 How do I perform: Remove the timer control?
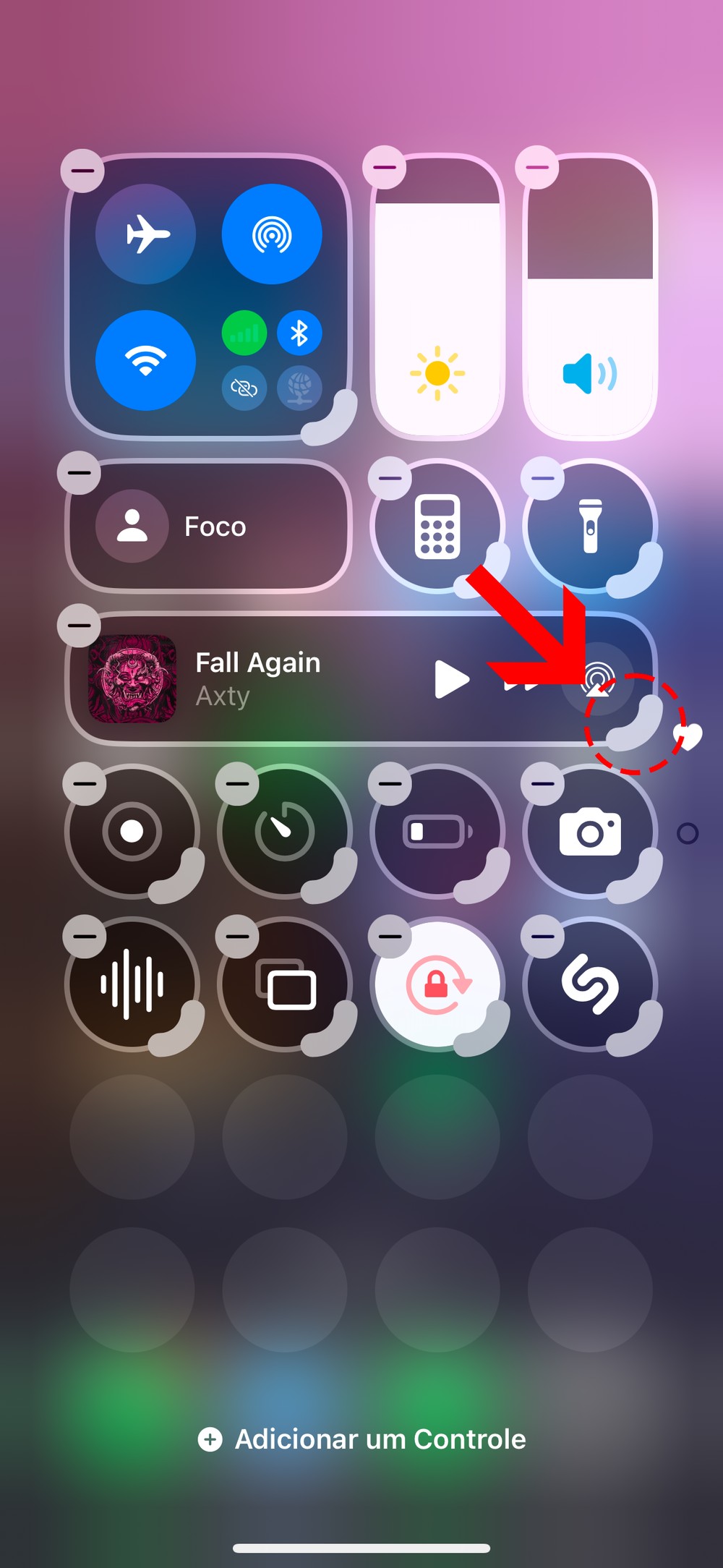237,784
